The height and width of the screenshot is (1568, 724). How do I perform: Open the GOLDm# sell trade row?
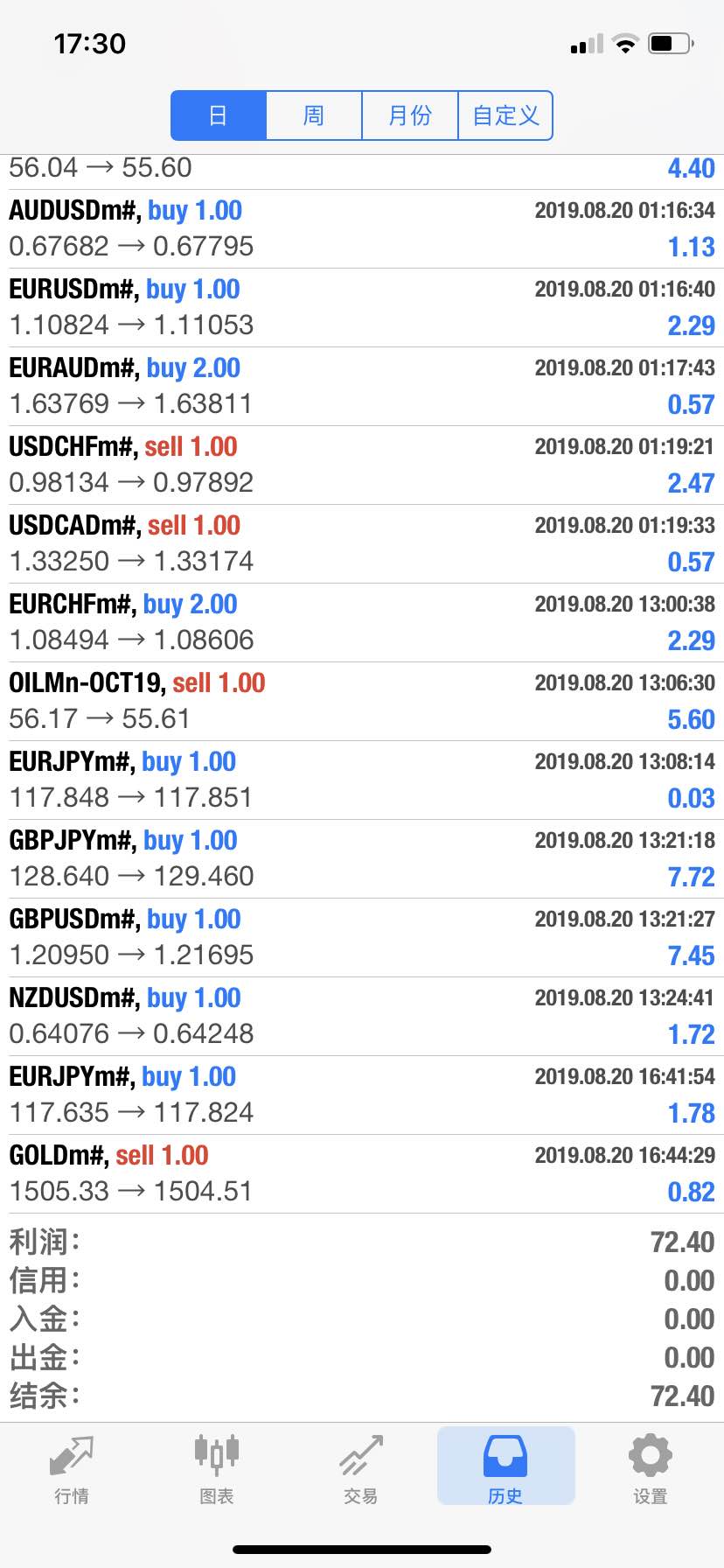pos(362,1174)
